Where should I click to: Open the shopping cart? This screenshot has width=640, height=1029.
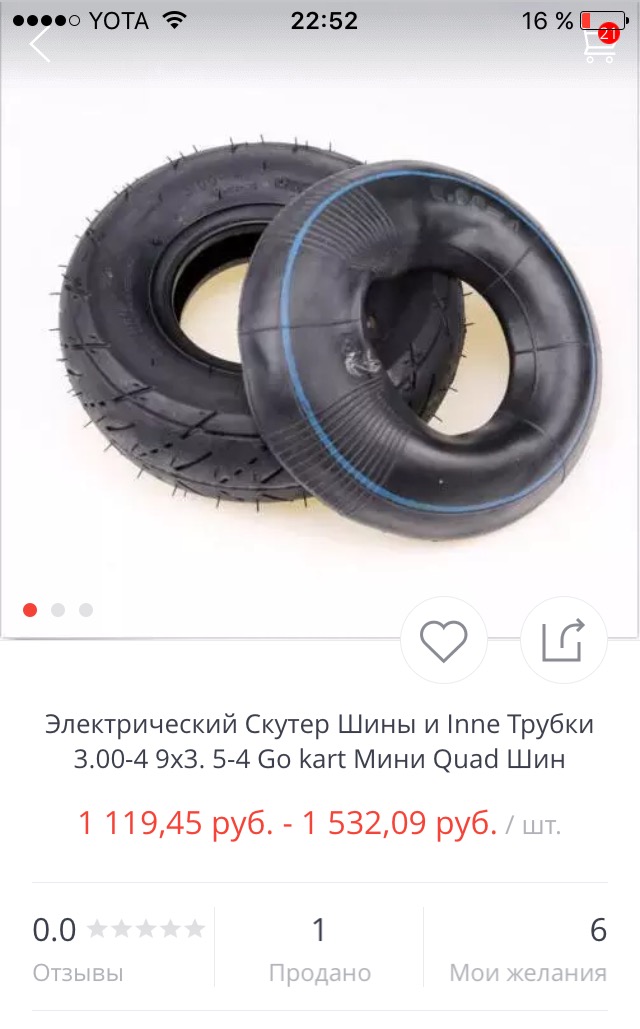point(601,45)
